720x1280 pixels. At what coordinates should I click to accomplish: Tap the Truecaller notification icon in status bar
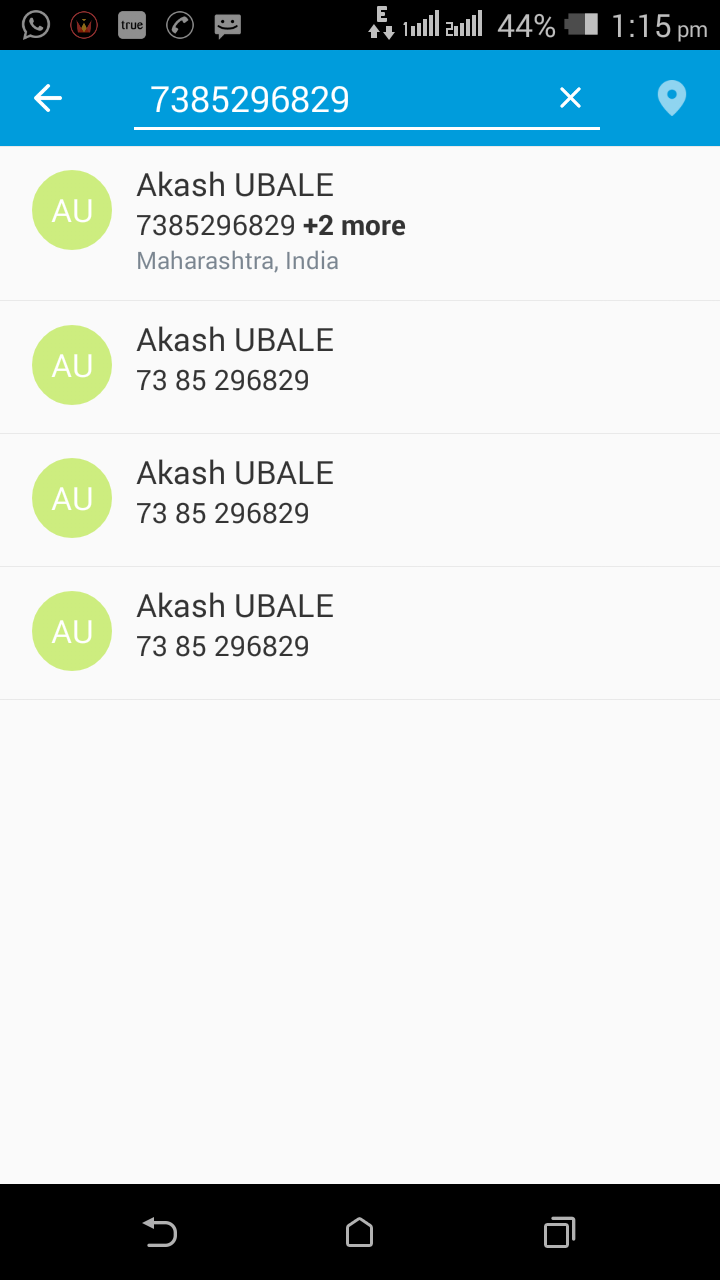coord(131,24)
